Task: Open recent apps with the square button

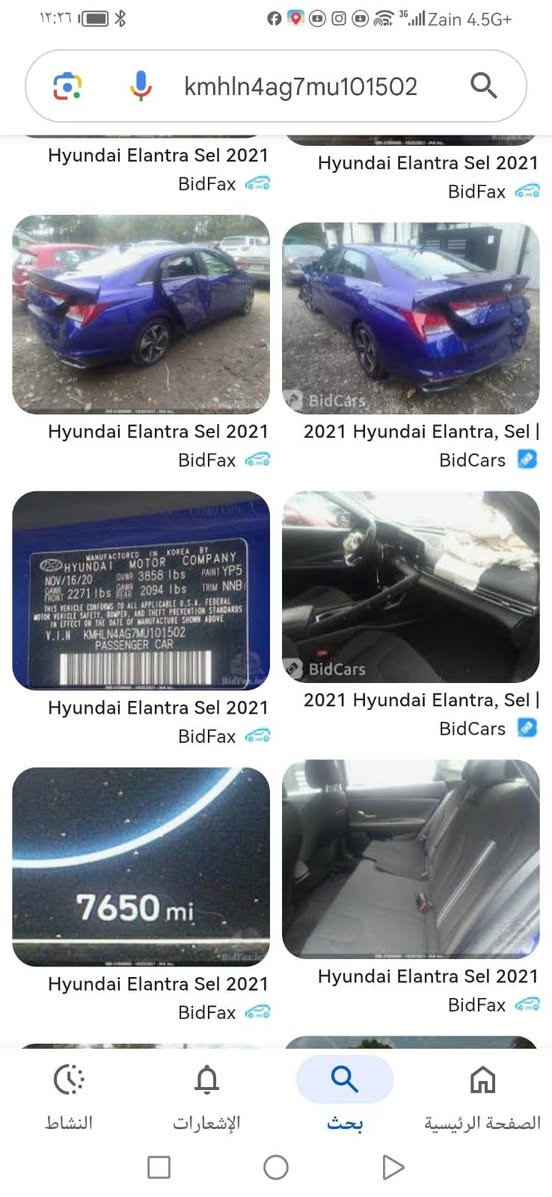Action: click(x=159, y=1166)
